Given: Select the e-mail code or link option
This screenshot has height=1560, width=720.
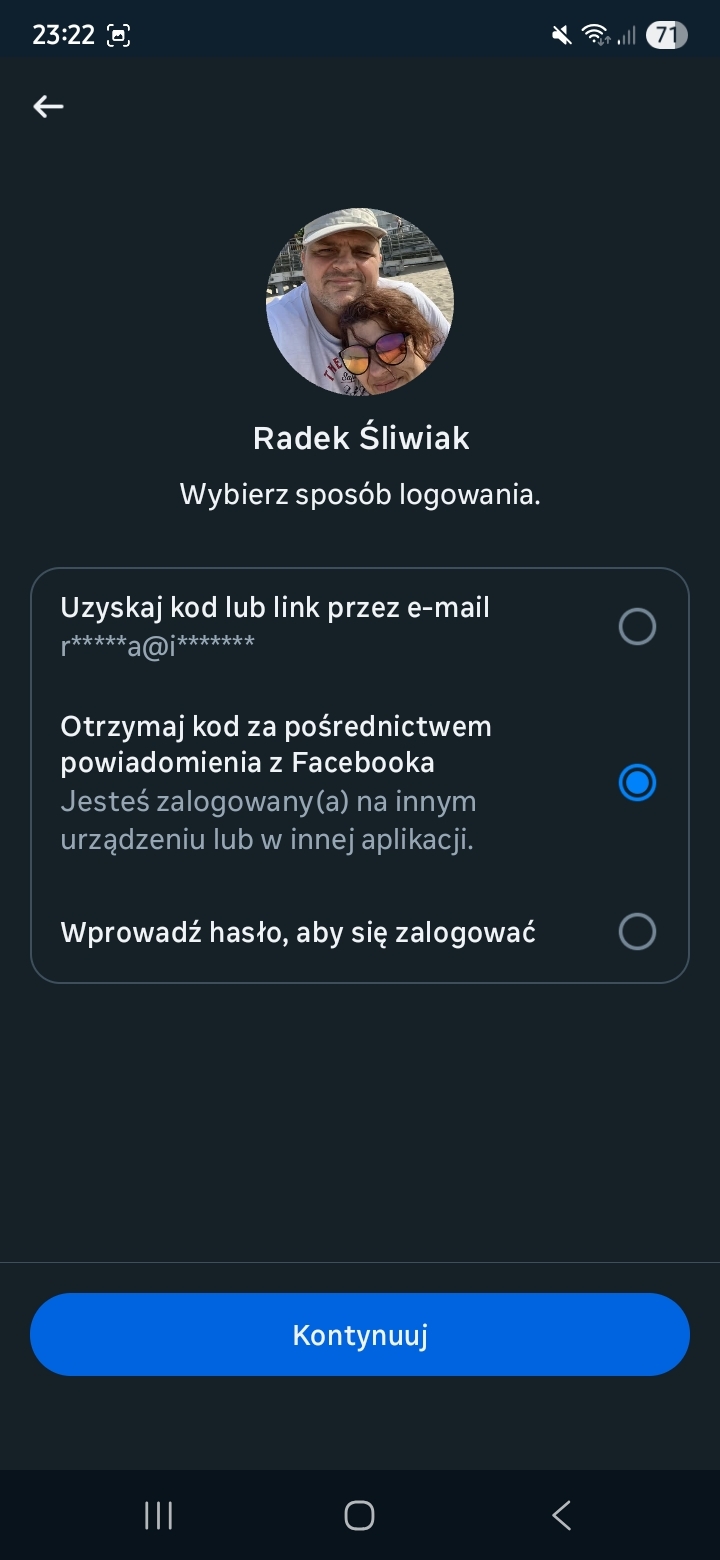Looking at the screenshot, I should click(x=637, y=627).
